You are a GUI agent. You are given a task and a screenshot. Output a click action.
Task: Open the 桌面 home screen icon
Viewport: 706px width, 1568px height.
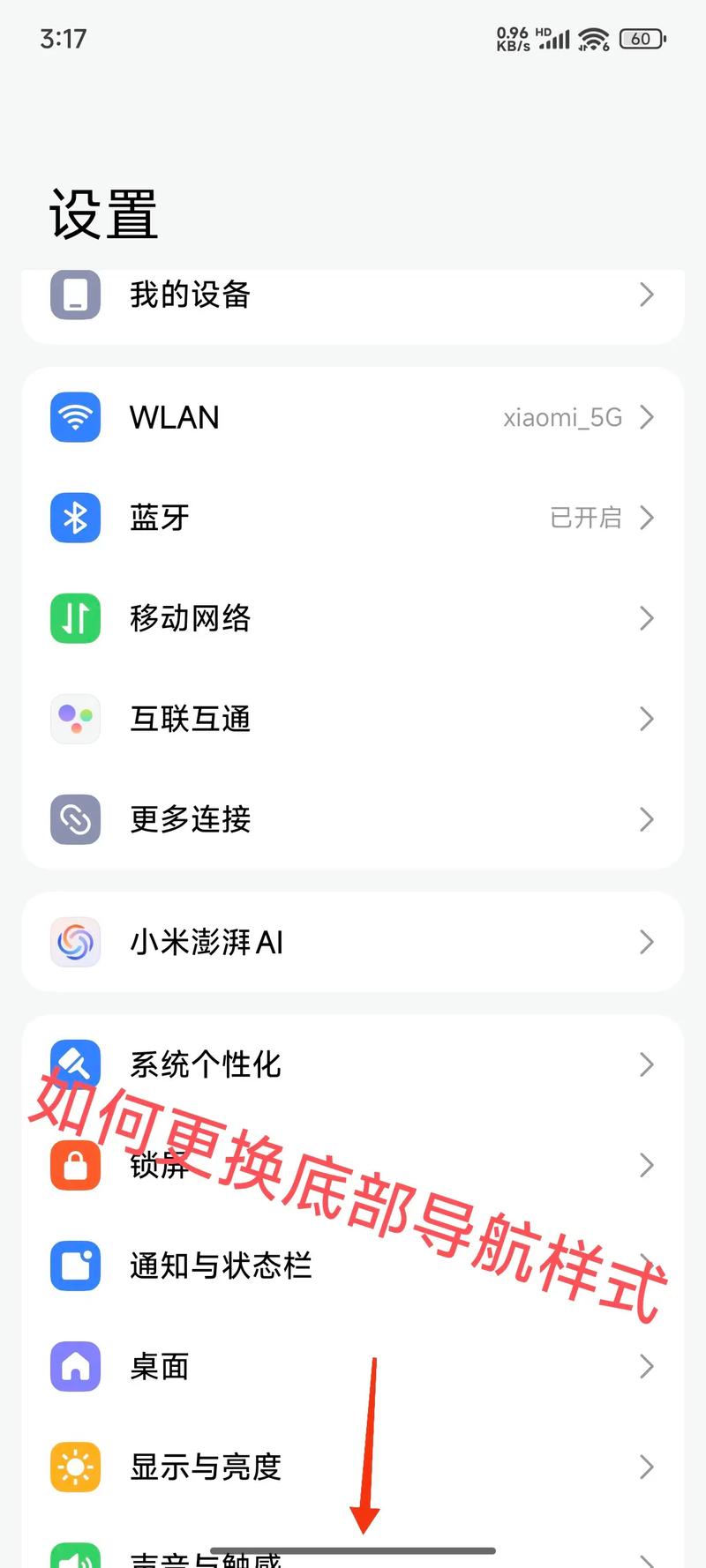[74, 1366]
